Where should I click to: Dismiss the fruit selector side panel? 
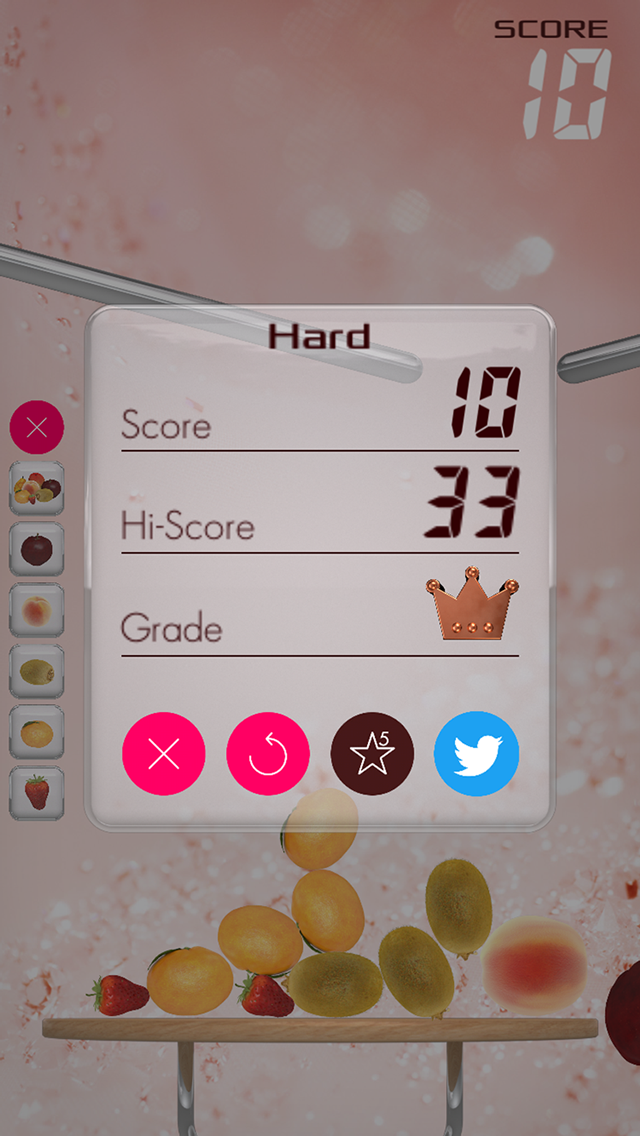(x=37, y=427)
